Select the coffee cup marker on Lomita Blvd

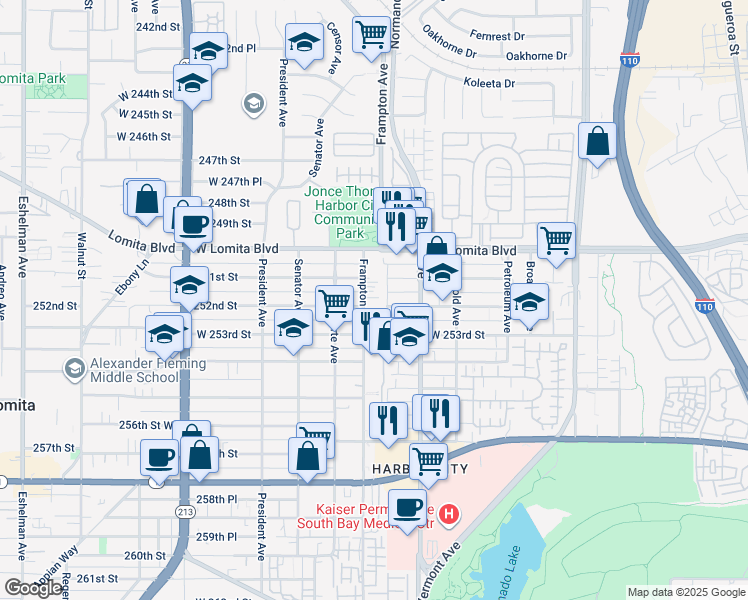[x=193, y=226]
